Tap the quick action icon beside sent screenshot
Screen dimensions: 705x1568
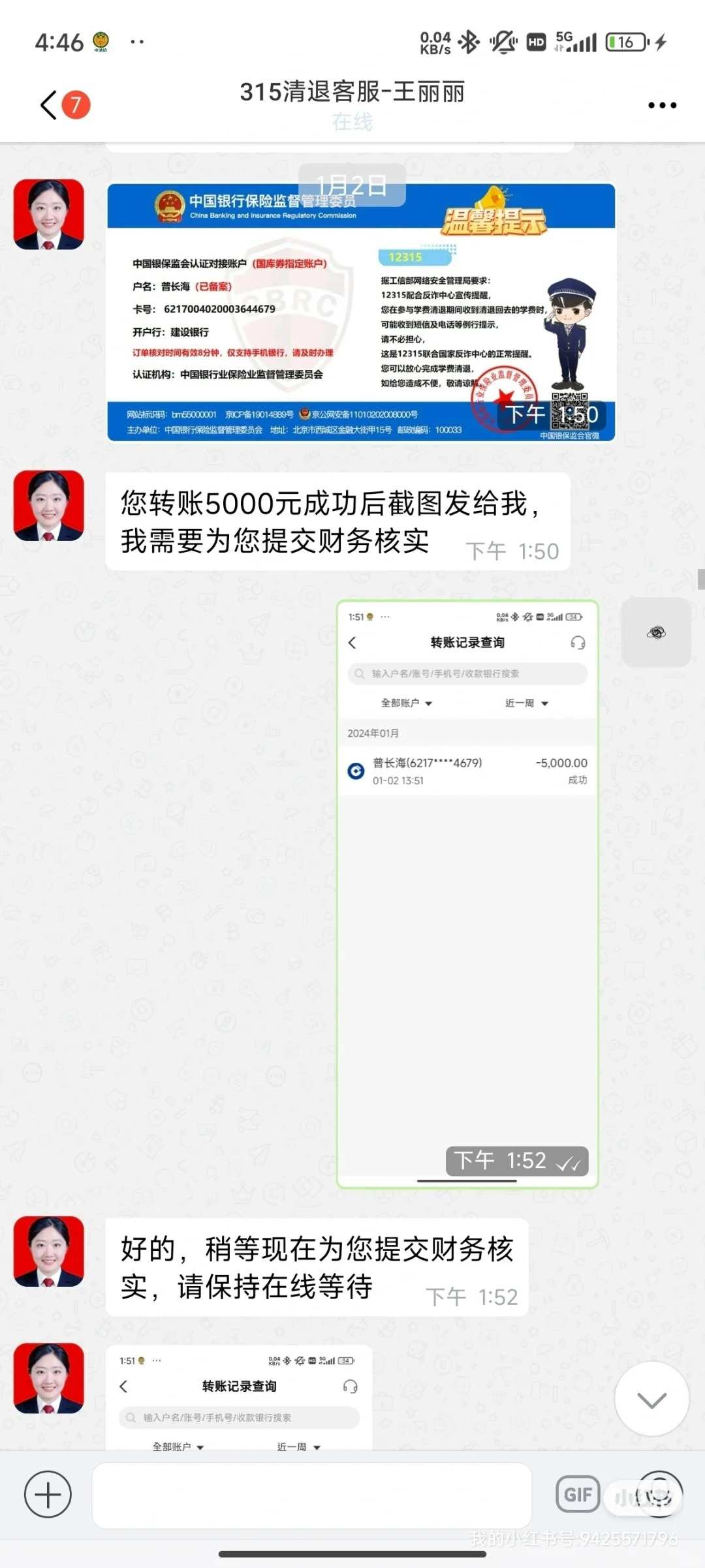pos(655,632)
